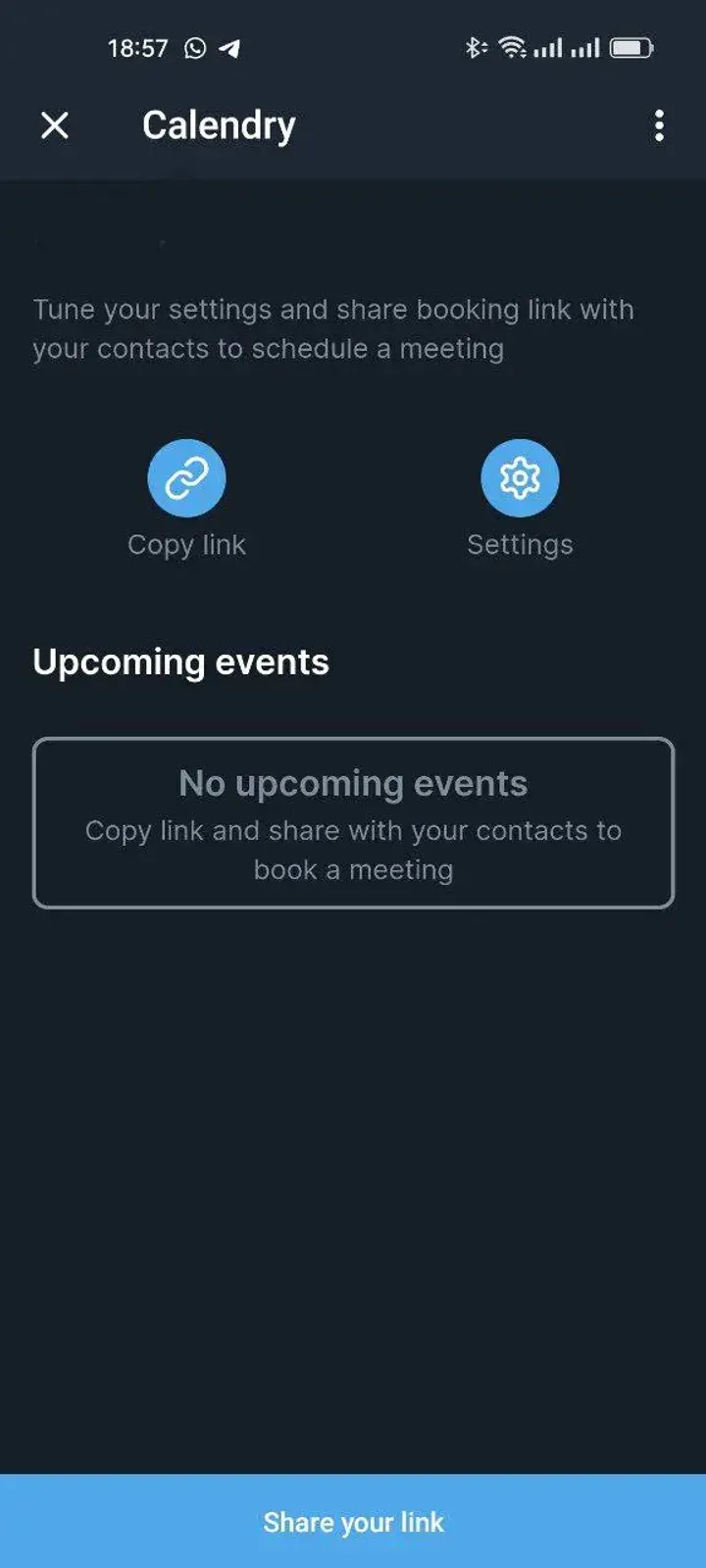706x1568 pixels.
Task: Select the Bluetooth icon in status bar
Action: tap(477, 46)
